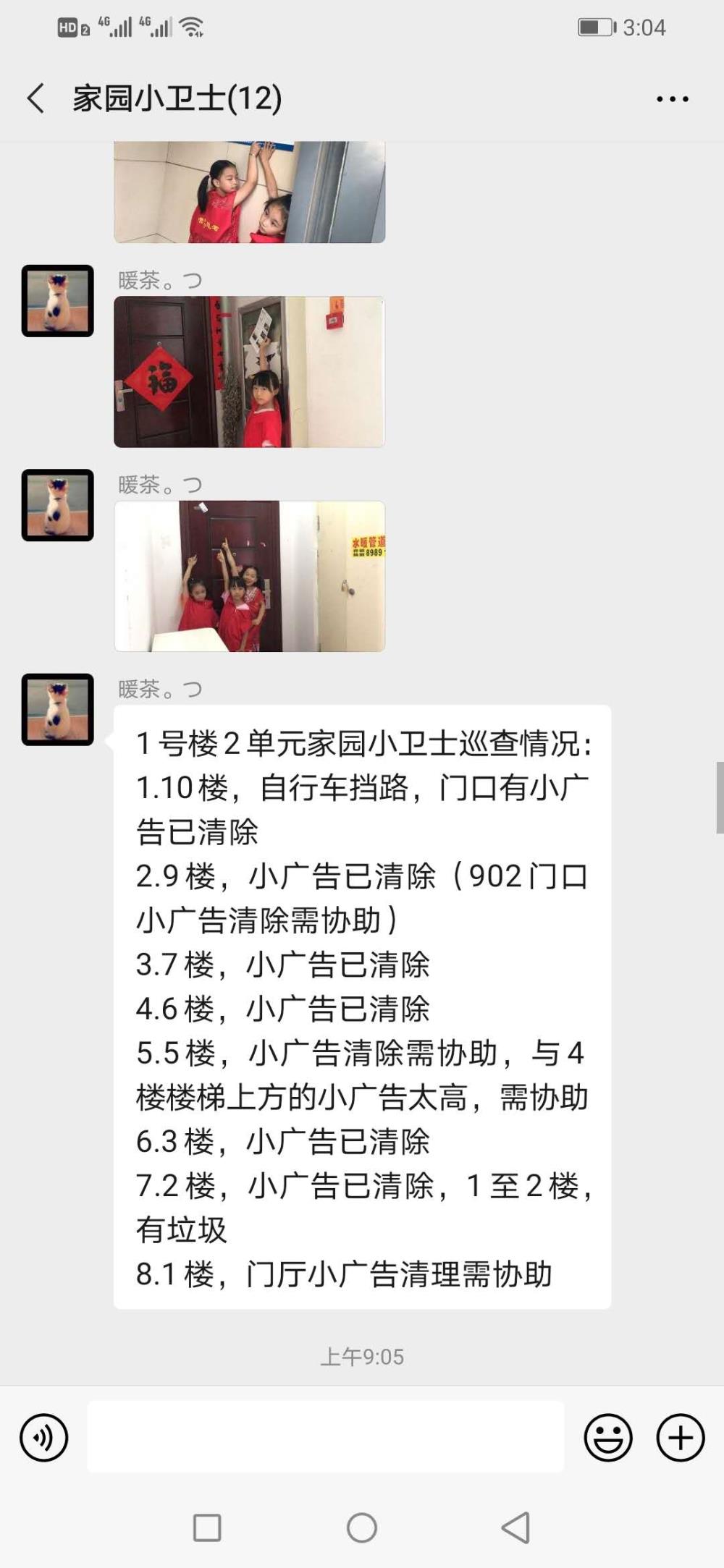This screenshot has width=724, height=1568.
Task: Open the photo of three kids pointing up
Action: pos(249,576)
